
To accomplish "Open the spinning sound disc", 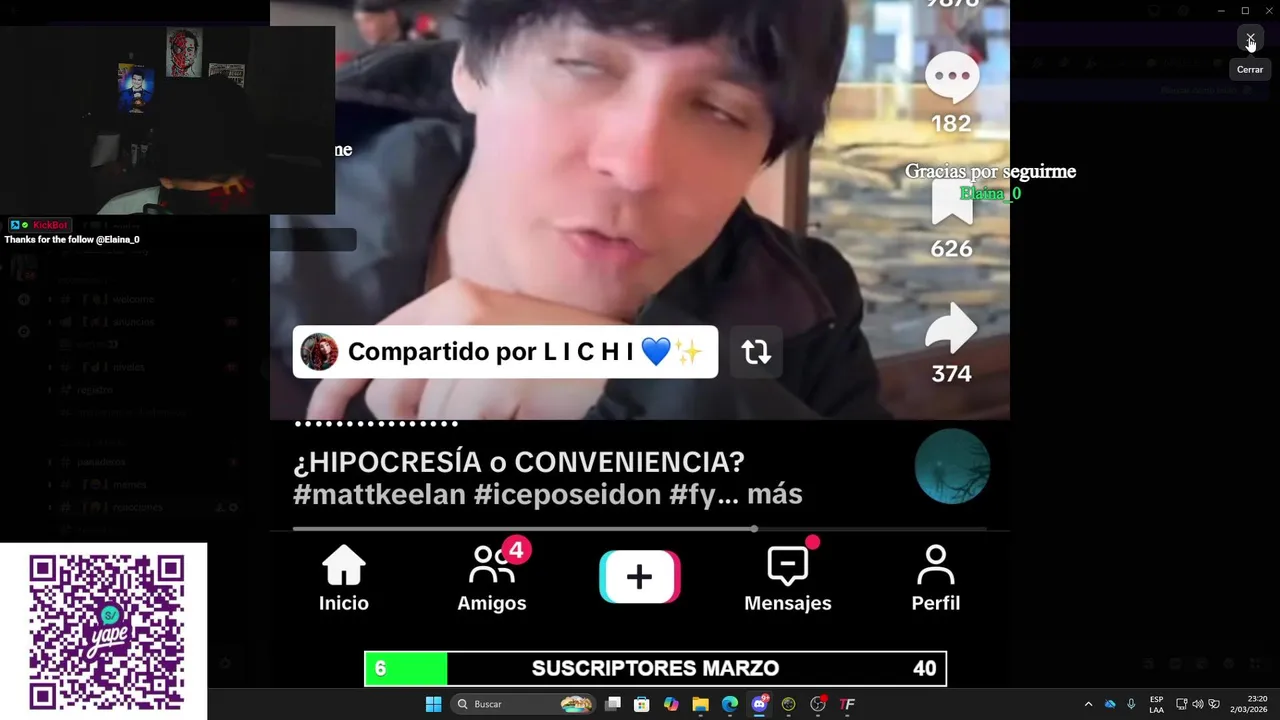I will (x=952, y=466).
